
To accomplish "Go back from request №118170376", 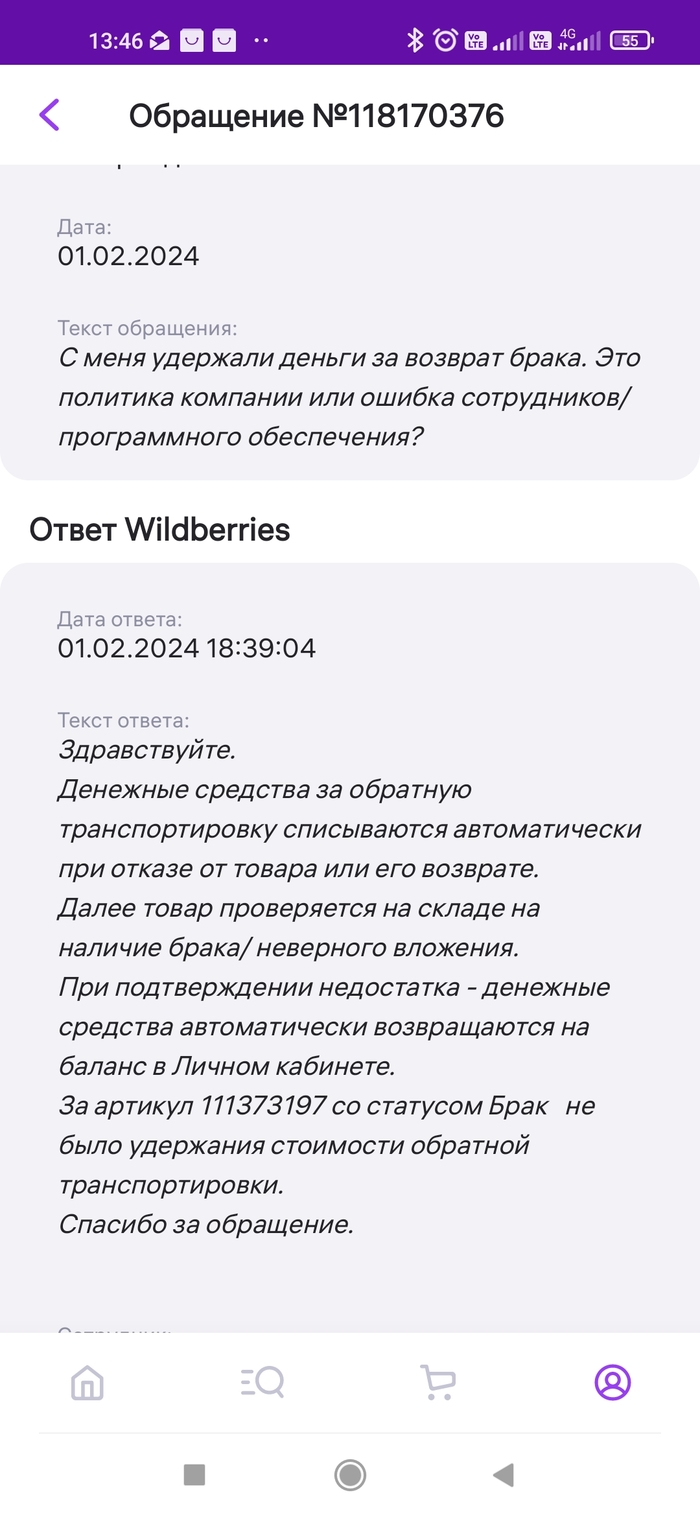I will coord(49,115).
